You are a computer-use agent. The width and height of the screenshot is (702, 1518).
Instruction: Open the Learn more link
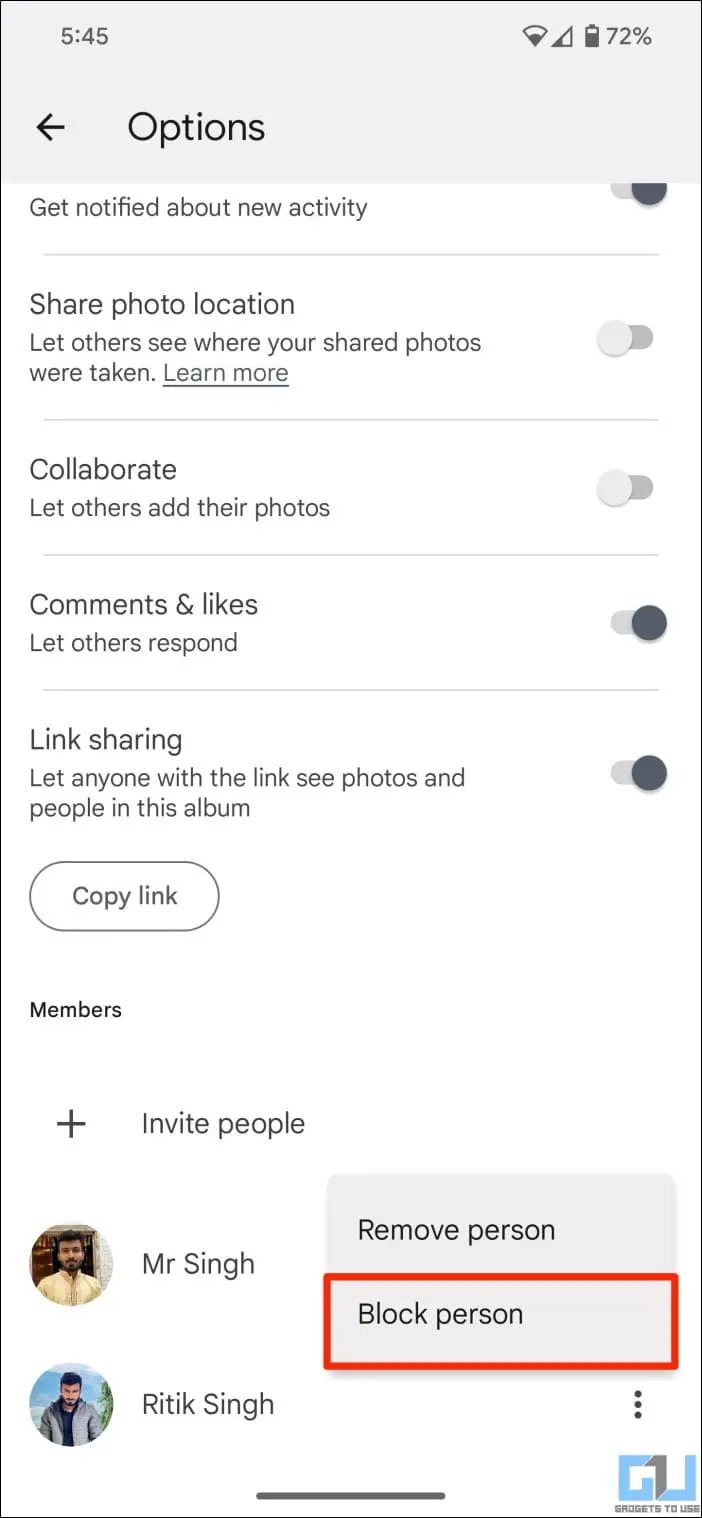point(226,373)
